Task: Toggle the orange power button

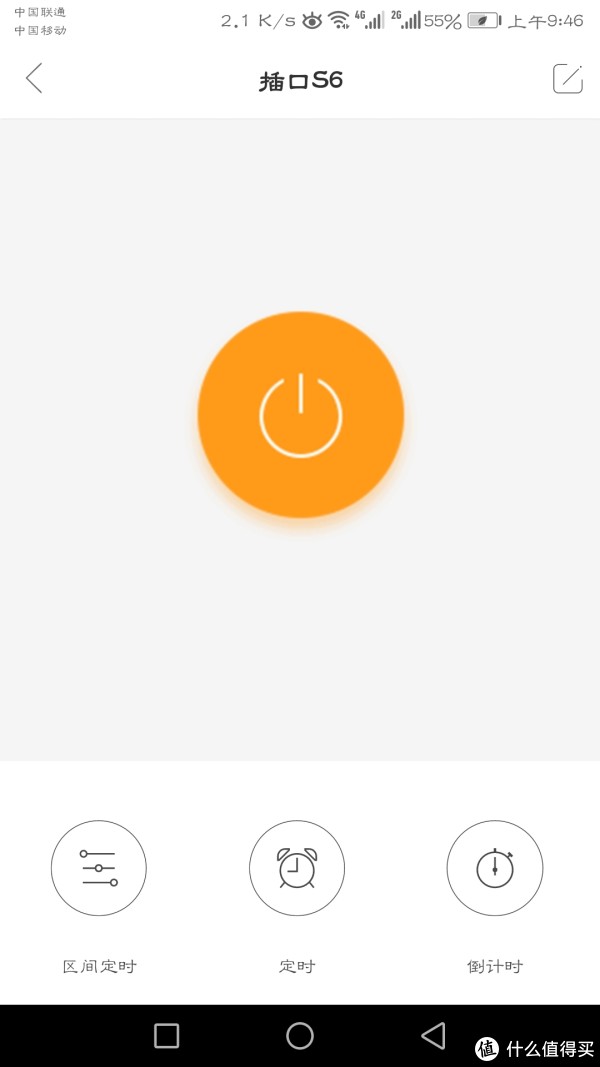Action: [301, 414]
